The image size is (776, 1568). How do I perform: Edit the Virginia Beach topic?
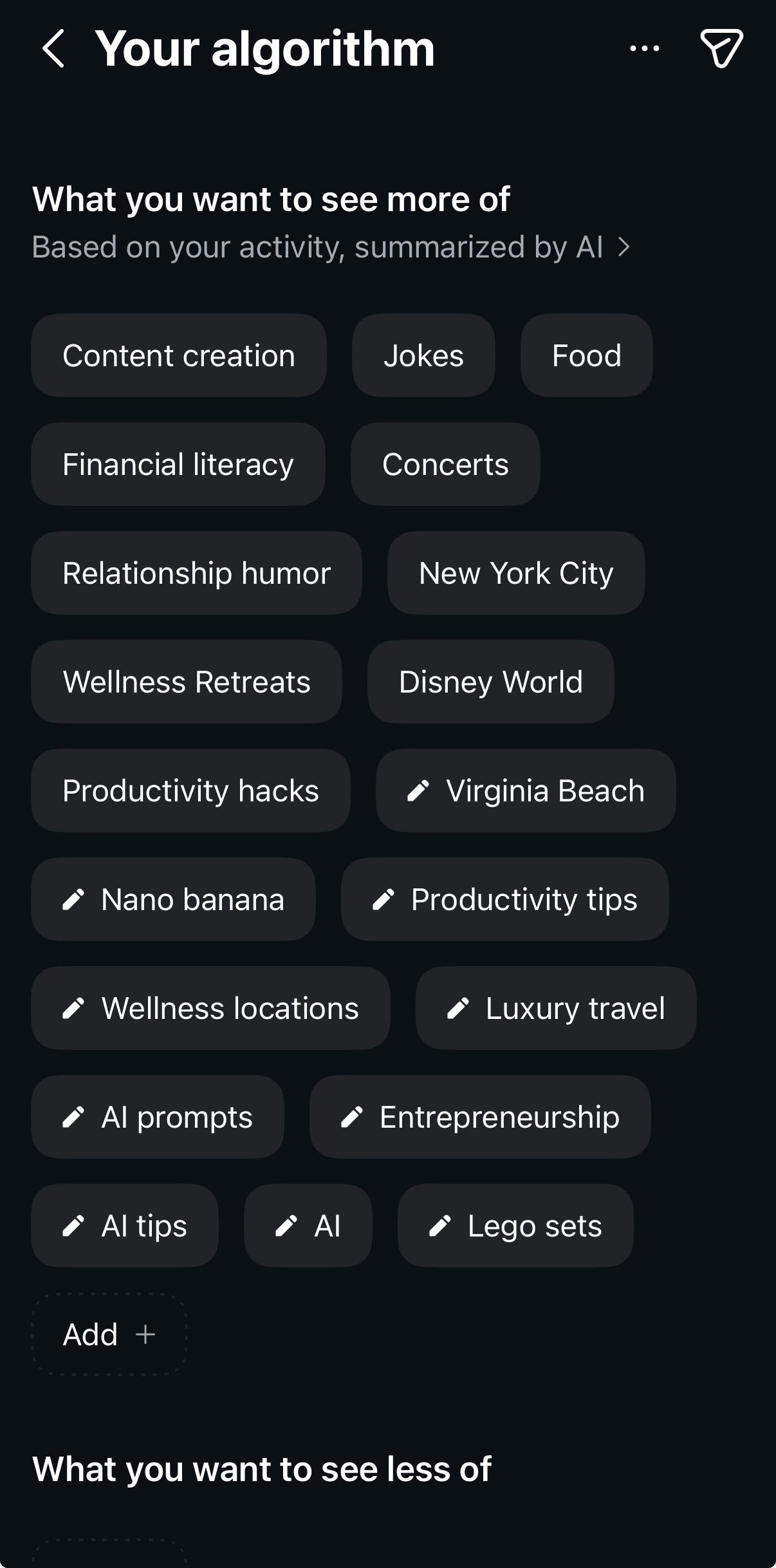click(526, 790)
